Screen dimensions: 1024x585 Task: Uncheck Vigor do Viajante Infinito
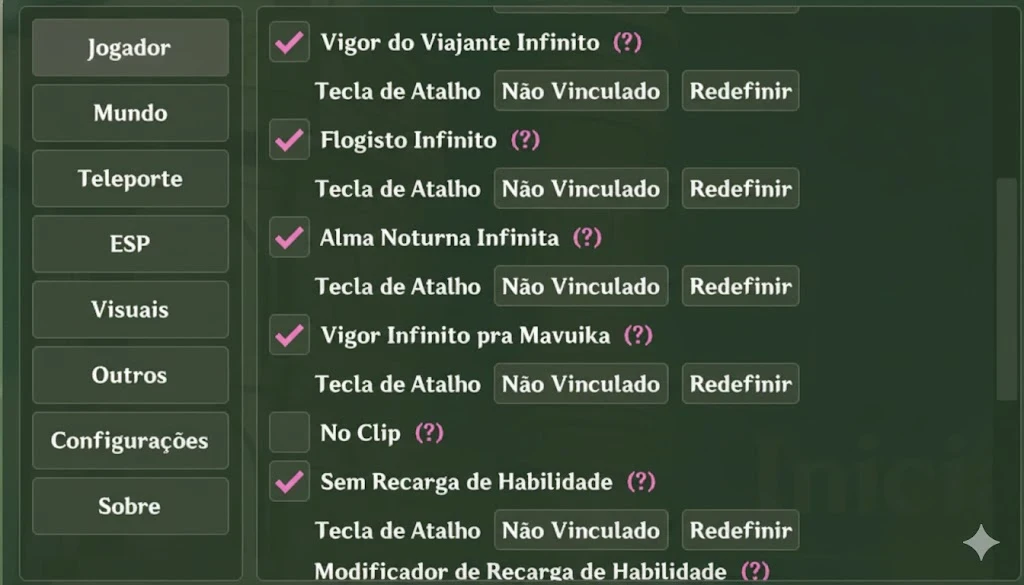point(289,43)
